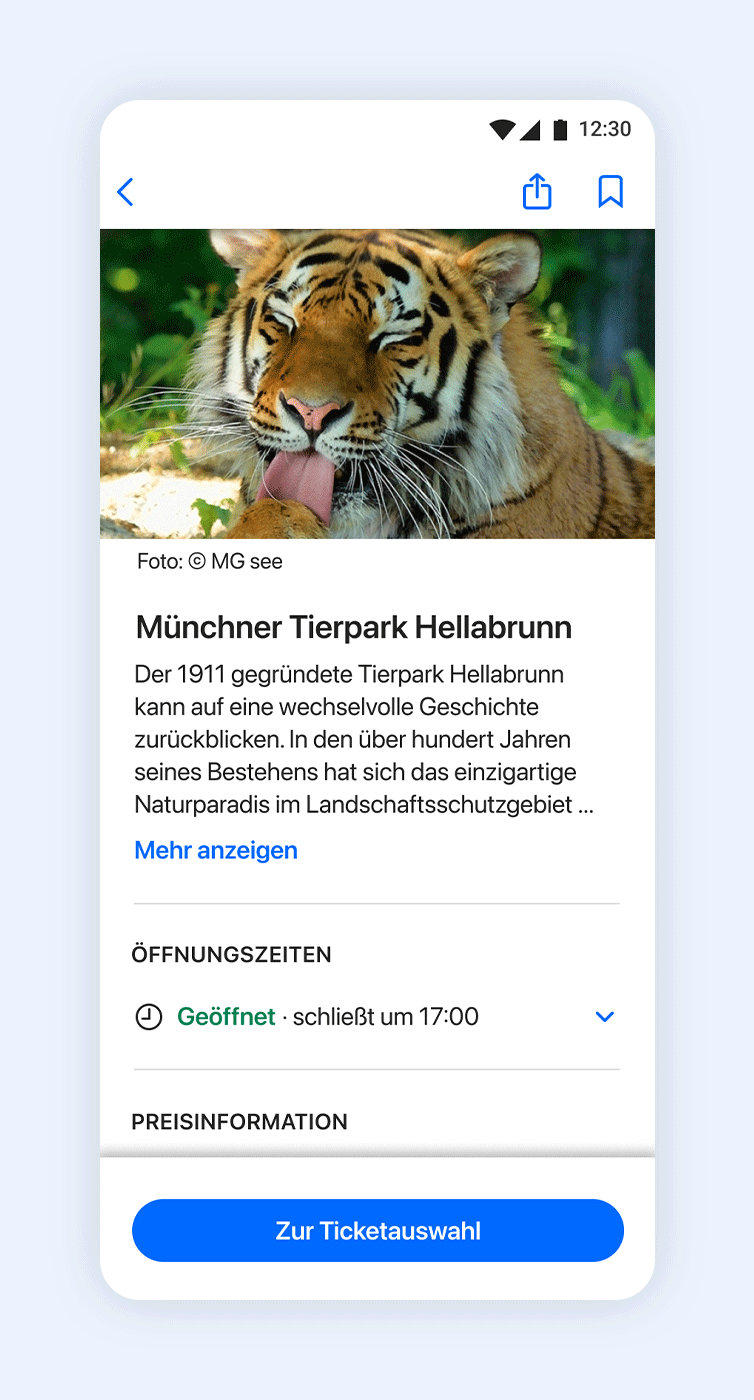Open 'Zur Ticketauswahl' ticket selection
The height and width of the screenshot is (1400, 754).
(x=378, y=1230)
